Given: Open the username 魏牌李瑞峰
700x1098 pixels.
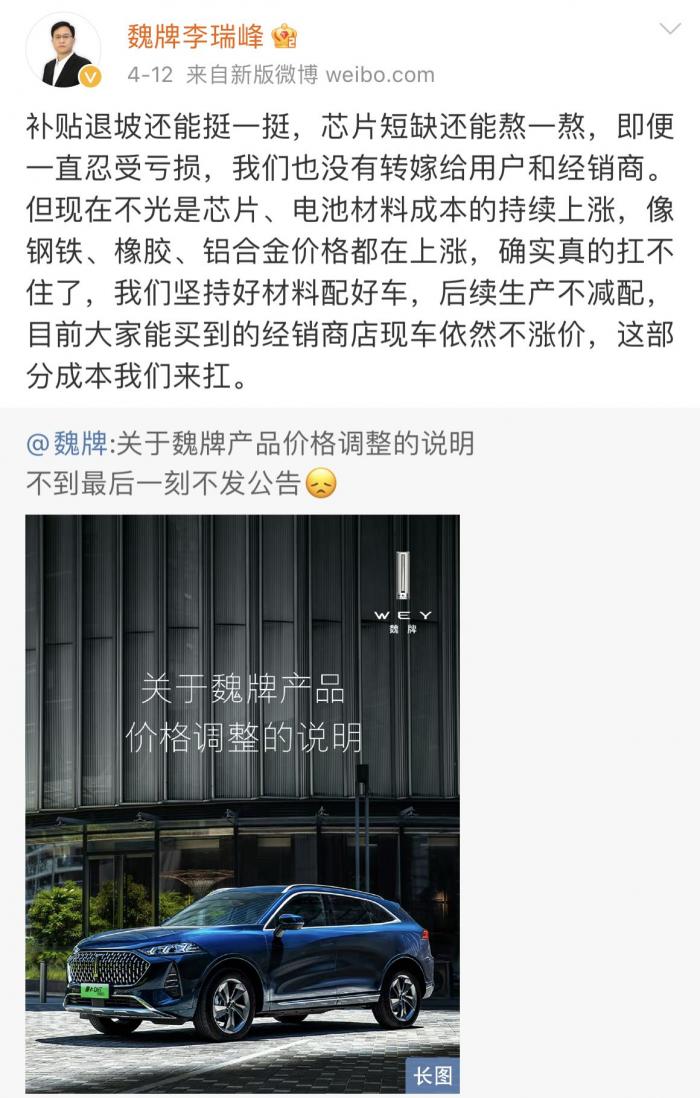Looking at the screenshot, I should (195, 37).
